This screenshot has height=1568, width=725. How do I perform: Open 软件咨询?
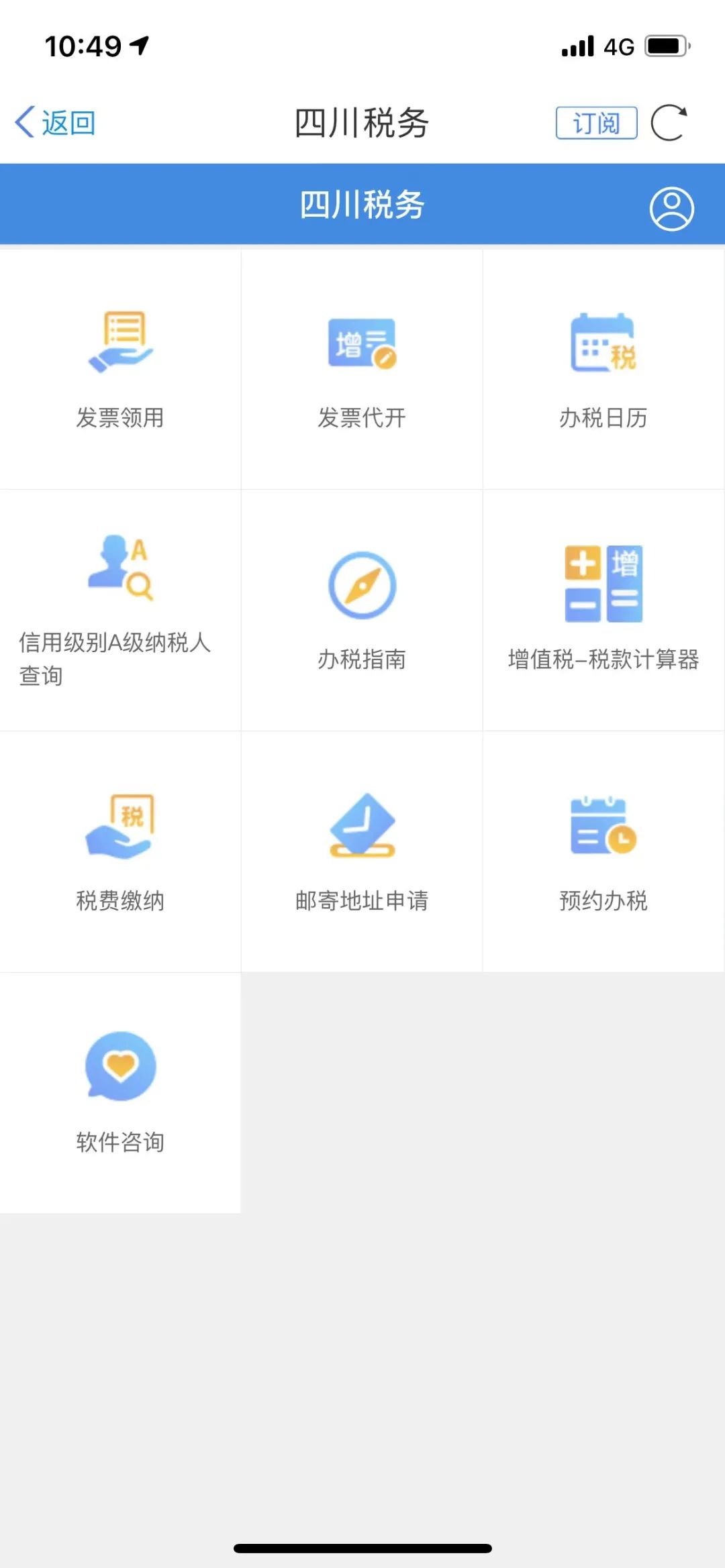coord(120,1093)
